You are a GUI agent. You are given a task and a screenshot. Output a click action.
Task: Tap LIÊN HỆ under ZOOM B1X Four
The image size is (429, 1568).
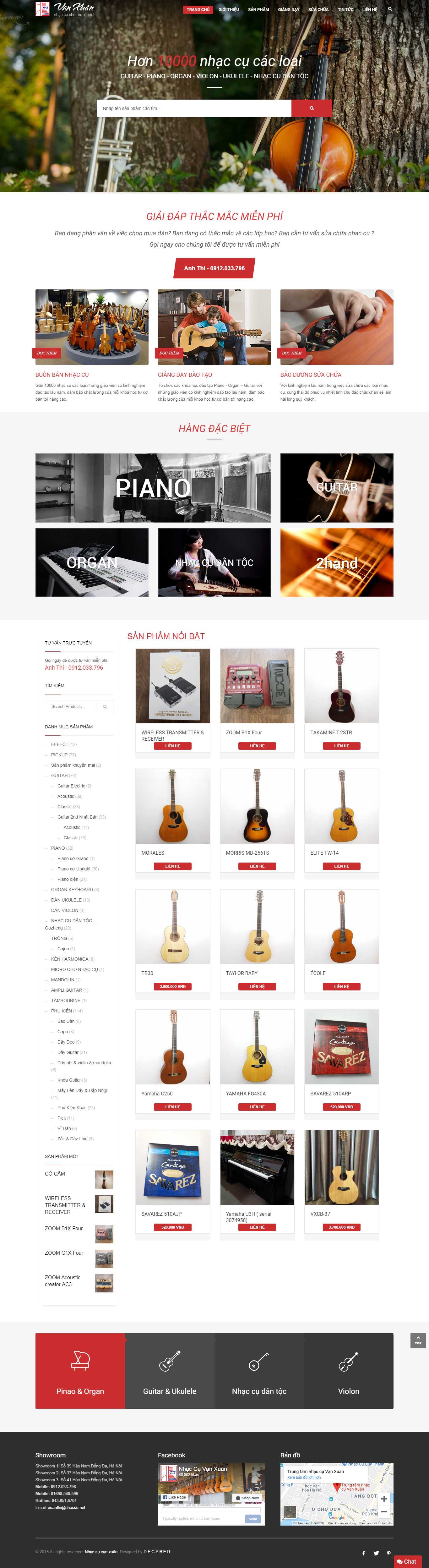point(257,746)
